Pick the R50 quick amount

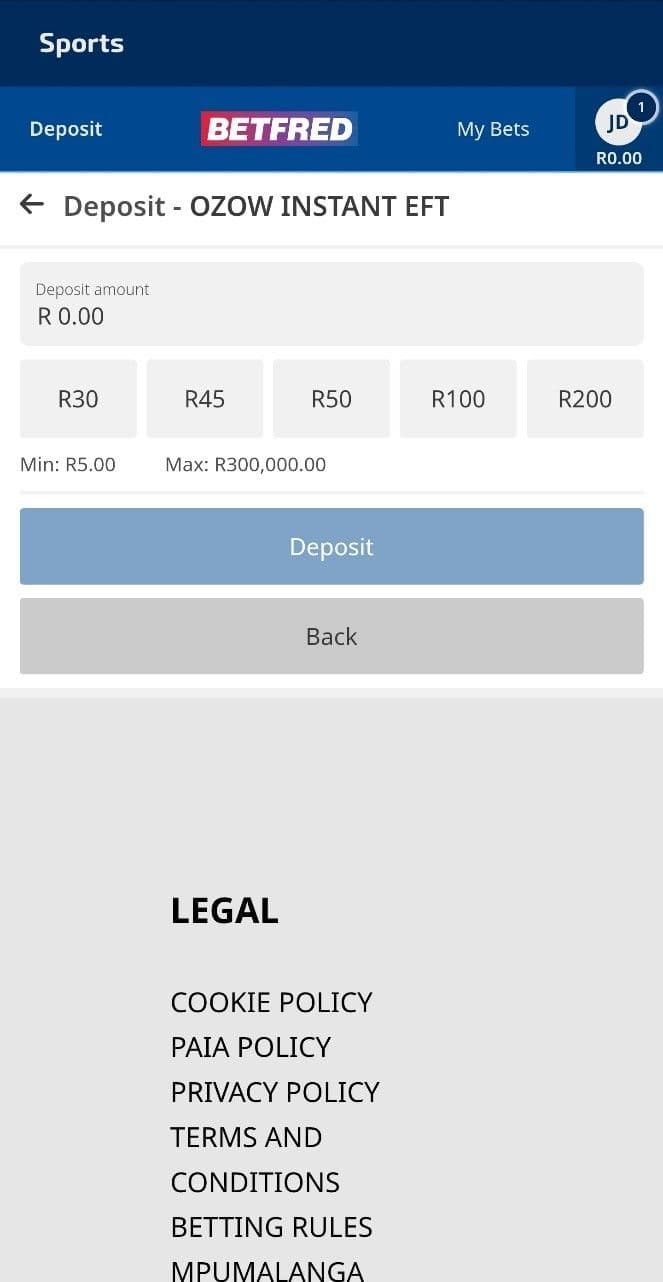click(331, 399)
